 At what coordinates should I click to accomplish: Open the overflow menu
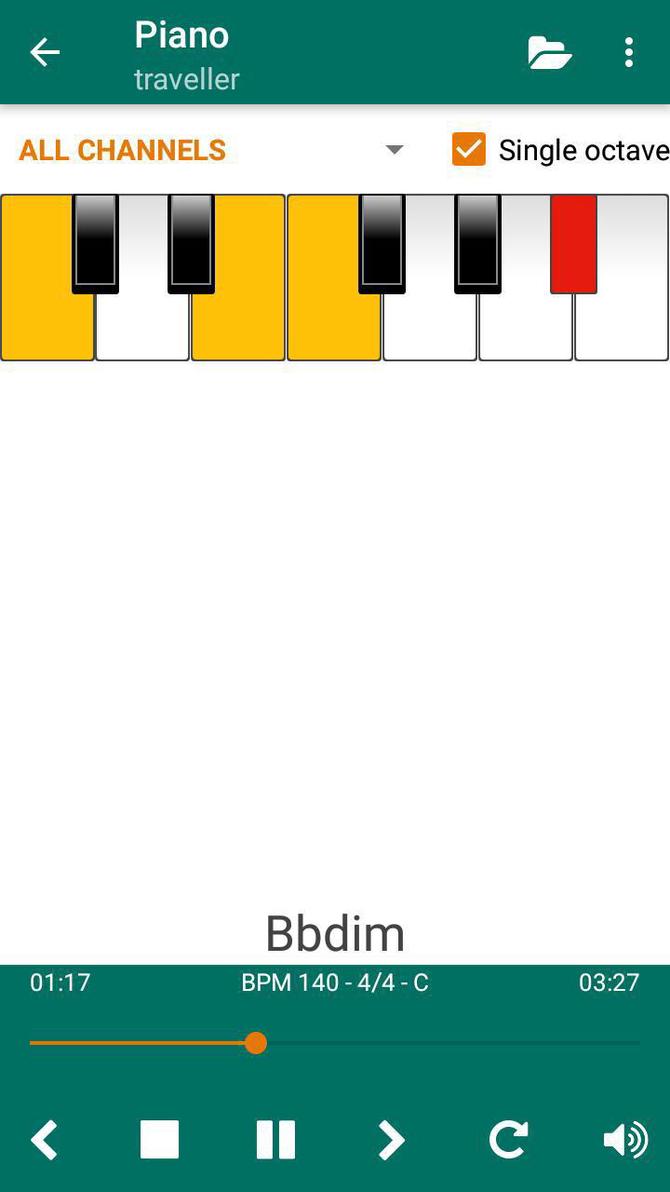pos(628,52)
